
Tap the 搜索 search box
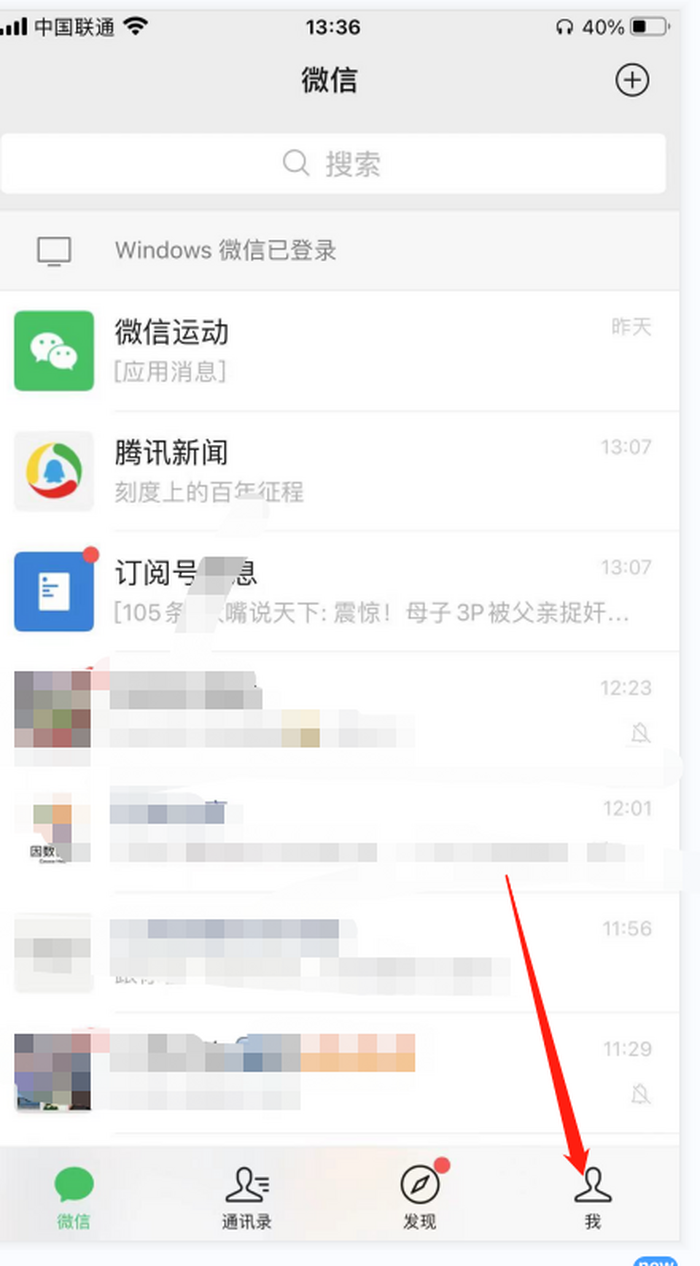(333, 163)
